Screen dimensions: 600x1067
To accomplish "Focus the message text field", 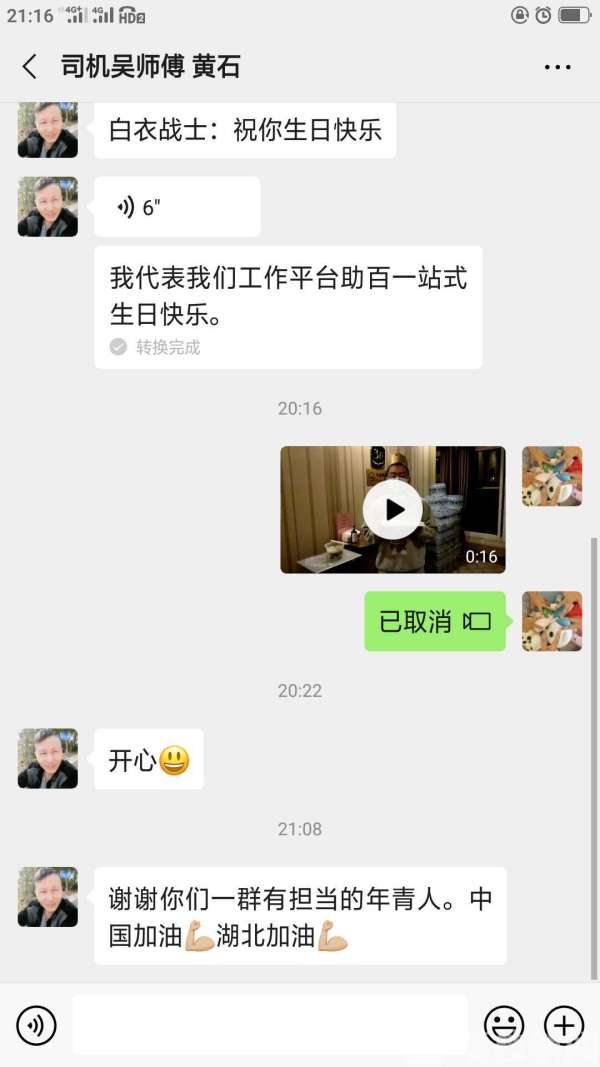I will coord(270,1025).
